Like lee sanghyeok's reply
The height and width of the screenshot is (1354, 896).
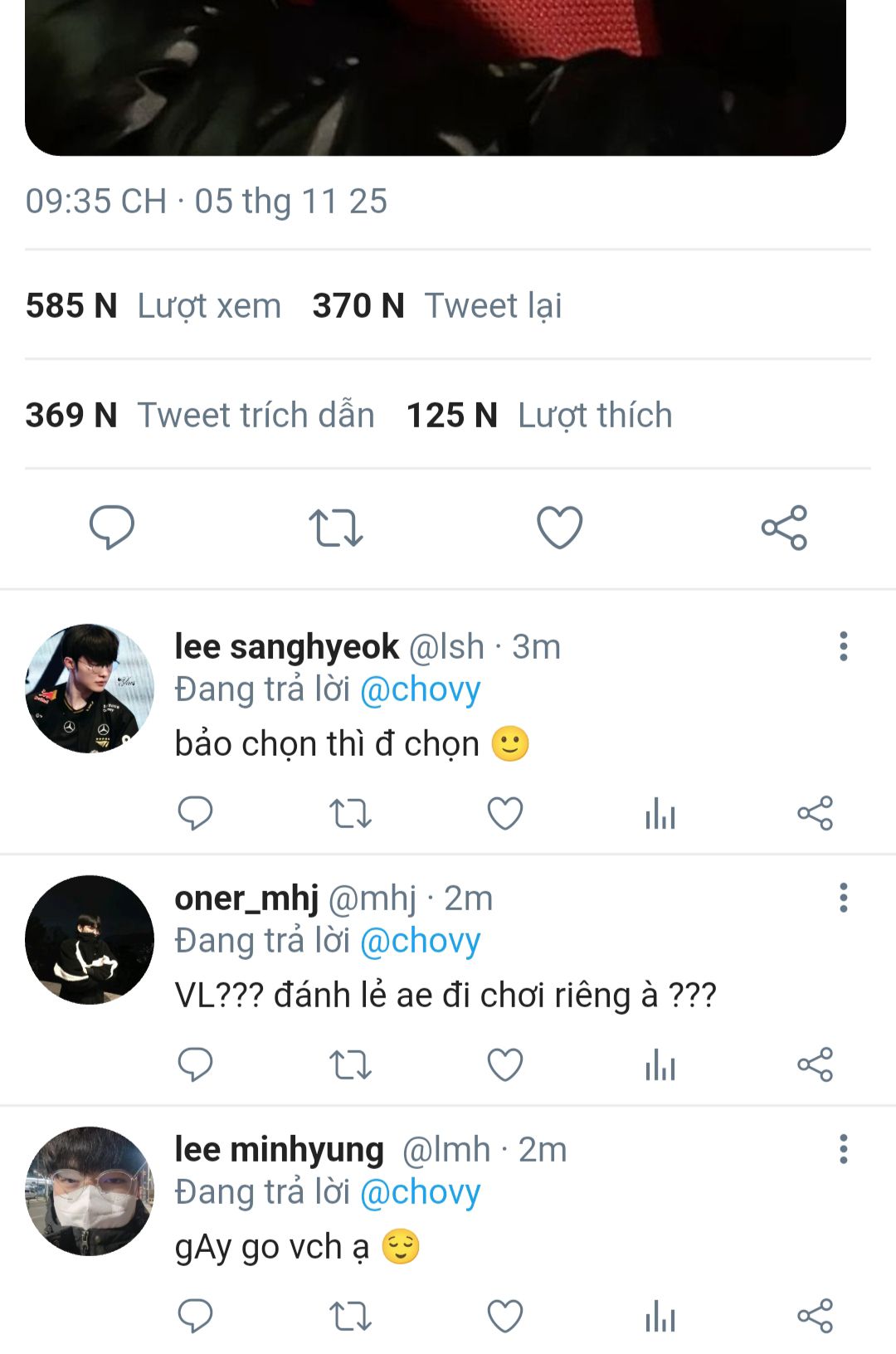pos(504,813)
